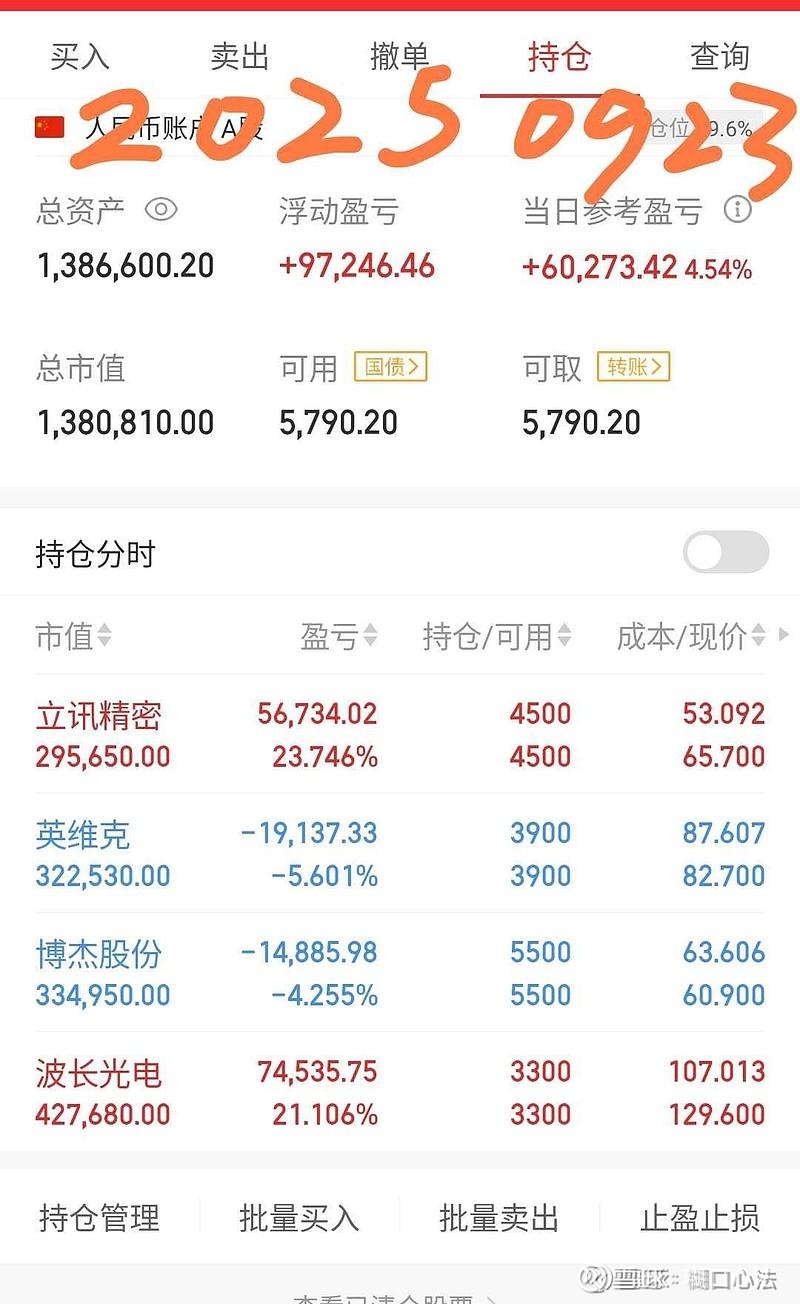Sort the 盈亏 column

coord(370,635)
